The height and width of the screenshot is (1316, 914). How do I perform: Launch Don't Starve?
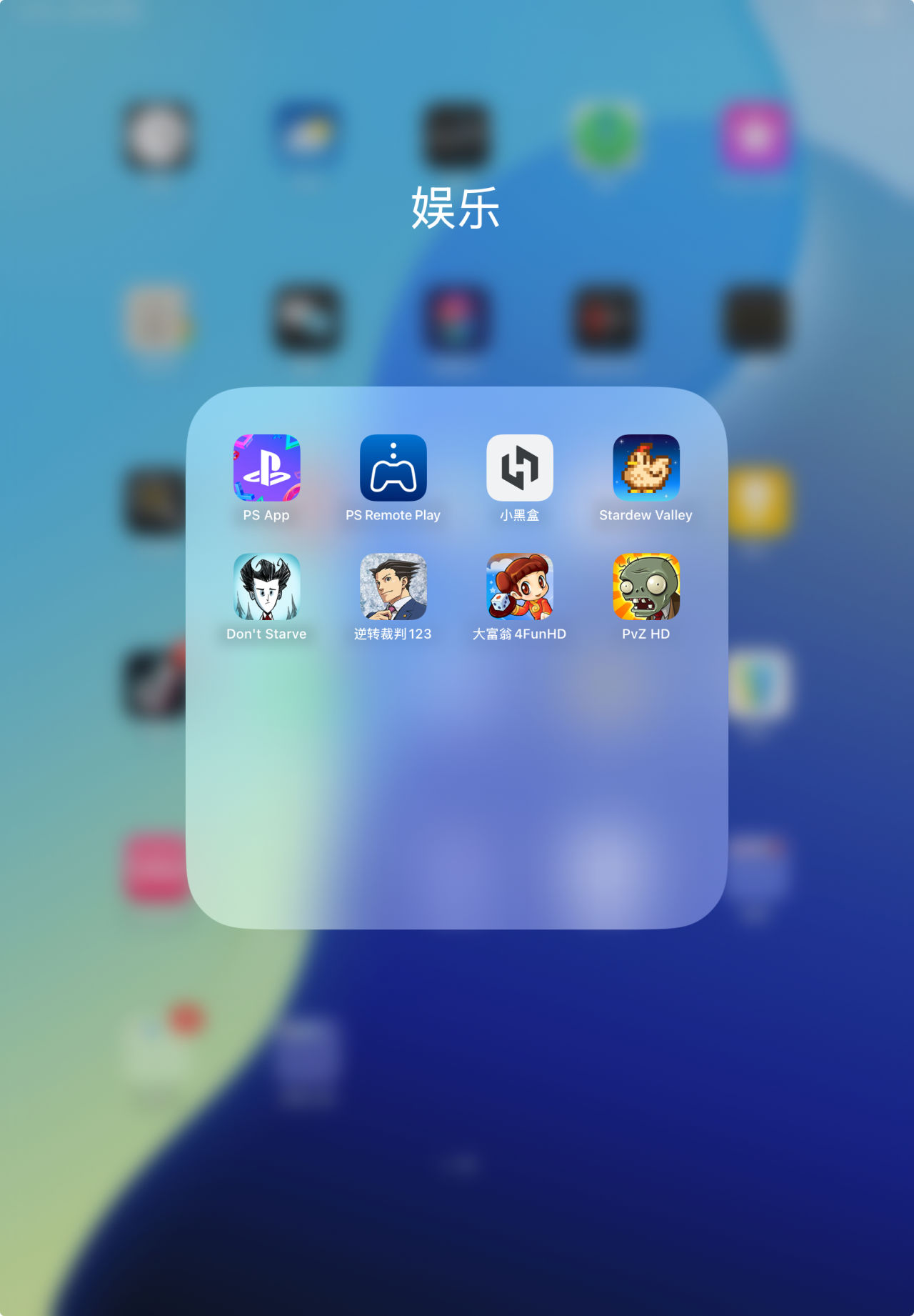coord(266,587)
